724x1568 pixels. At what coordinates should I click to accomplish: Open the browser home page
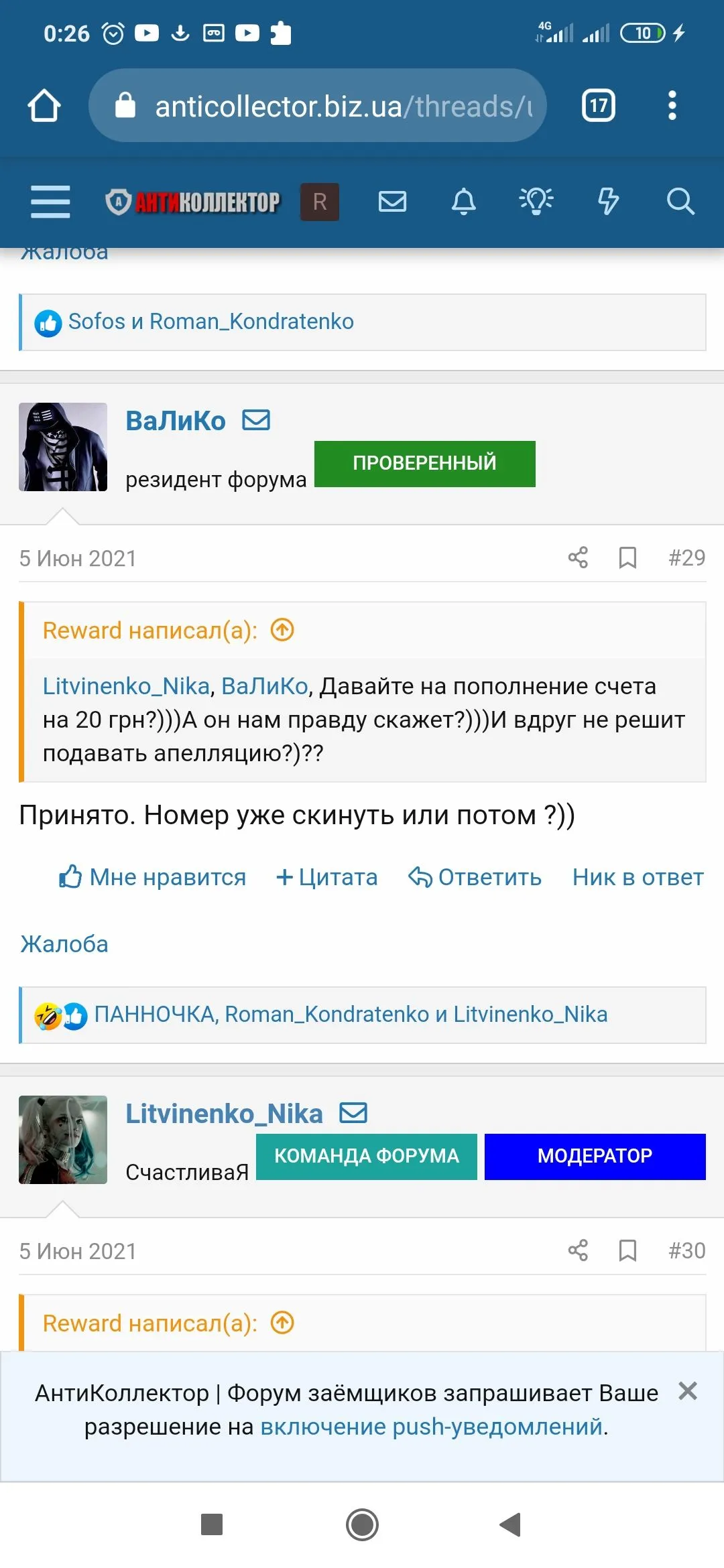click(x=44, y=106)
